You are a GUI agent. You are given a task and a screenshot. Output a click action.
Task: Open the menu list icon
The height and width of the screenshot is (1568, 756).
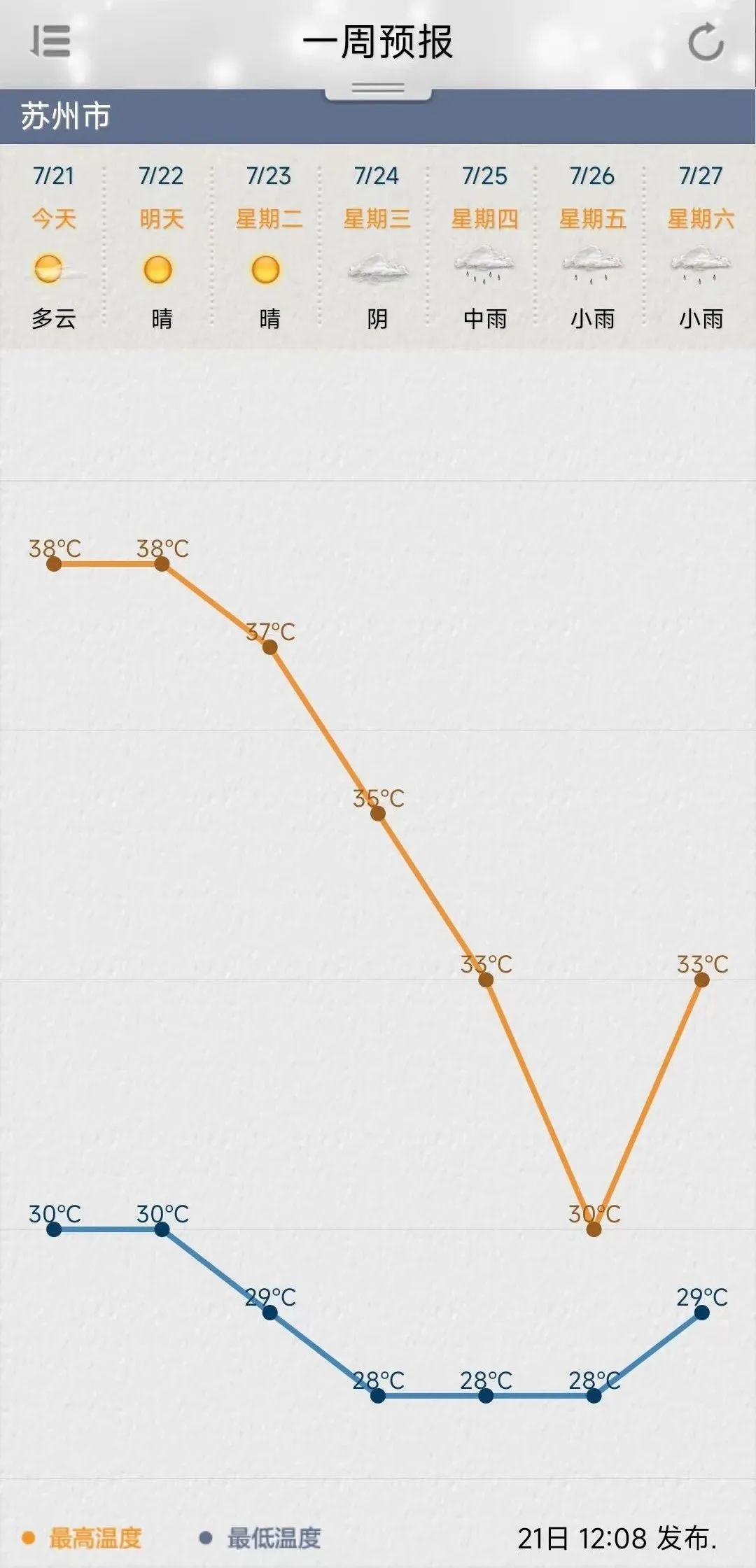(50, 41)
